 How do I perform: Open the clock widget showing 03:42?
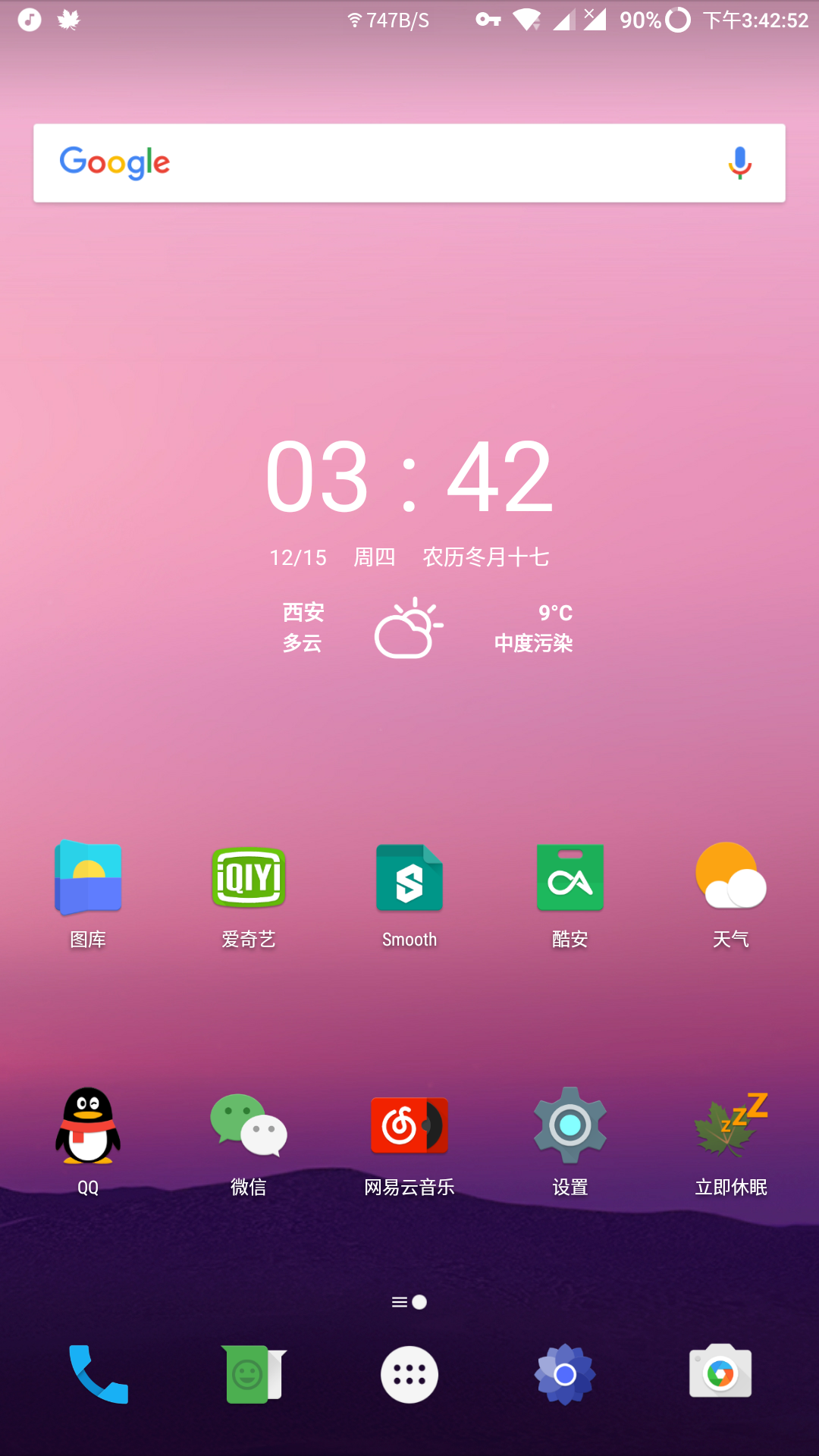(x=409, y=478)
